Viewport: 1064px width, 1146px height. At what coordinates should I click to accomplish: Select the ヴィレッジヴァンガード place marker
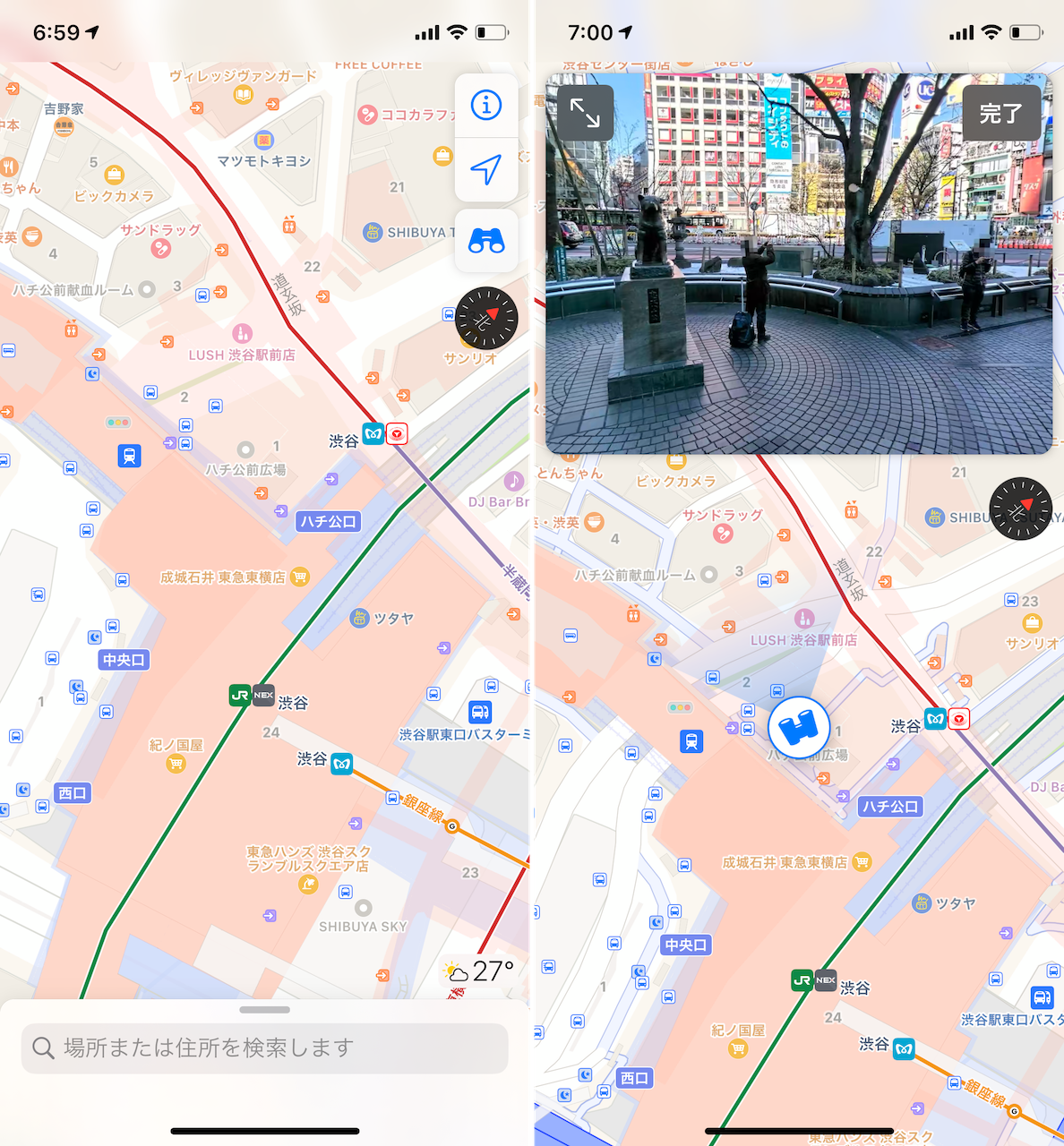[x=243, y=94]
